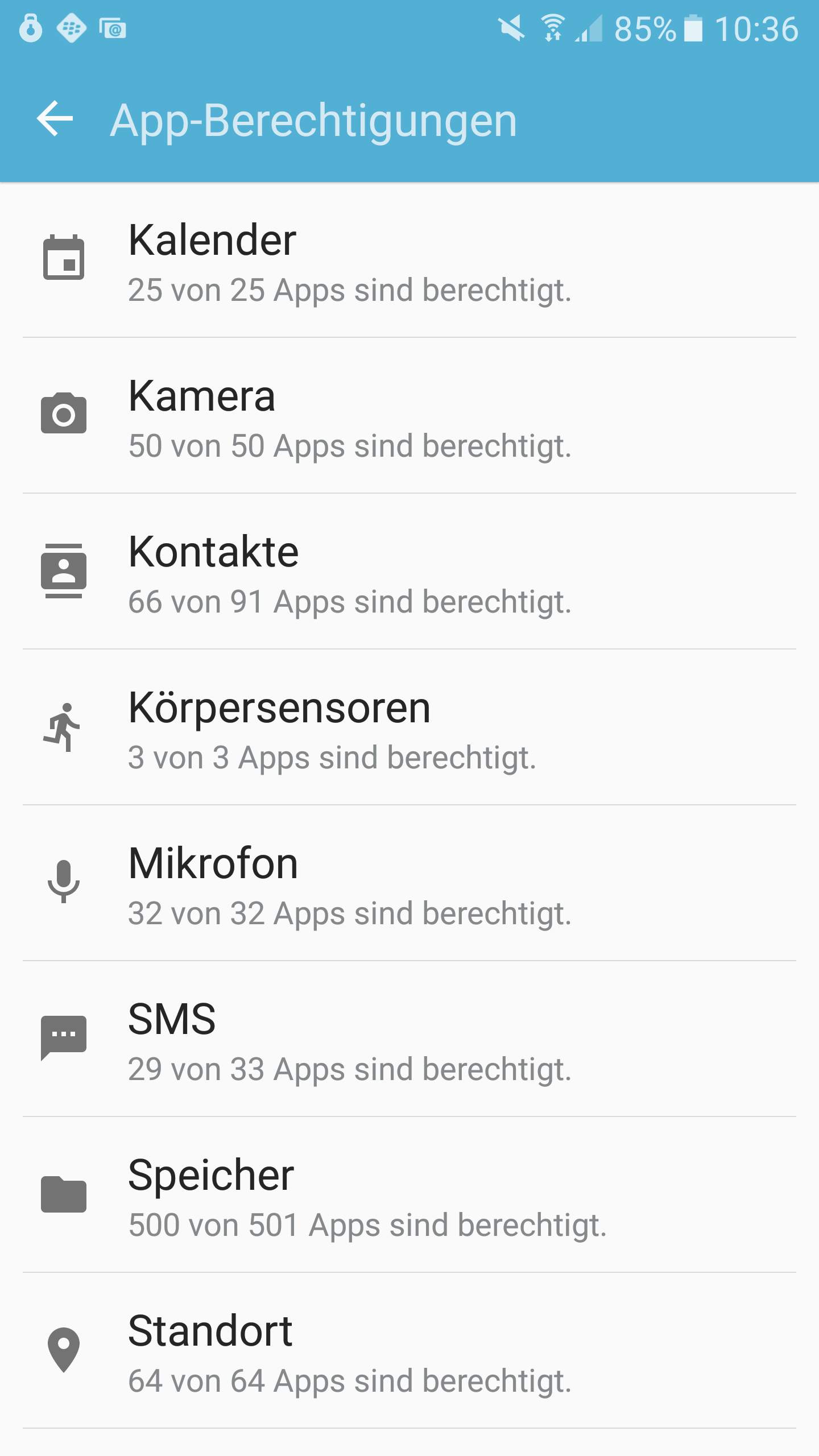Open Speicher permissions list

pyautogui.click(x=409, y=1195)
